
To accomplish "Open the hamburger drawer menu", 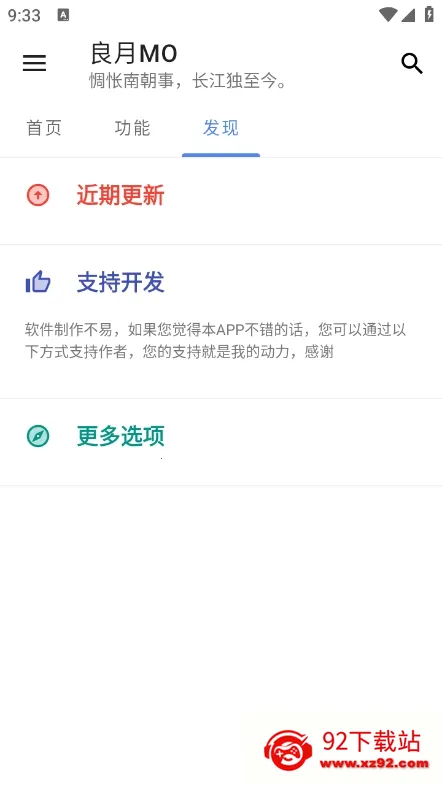I will (34, 64).
